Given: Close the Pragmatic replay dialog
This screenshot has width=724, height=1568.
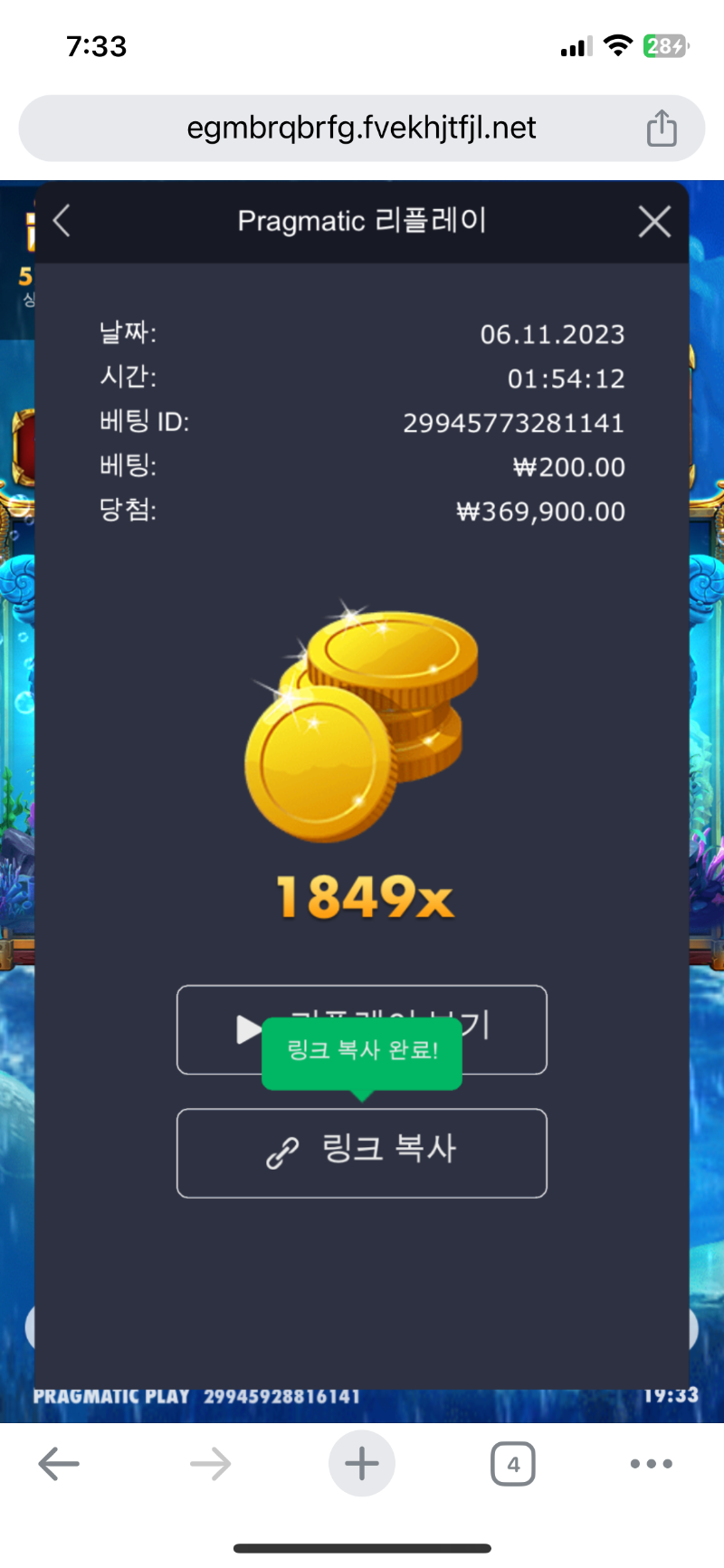Looking at the screenshot, I should 653,222.
